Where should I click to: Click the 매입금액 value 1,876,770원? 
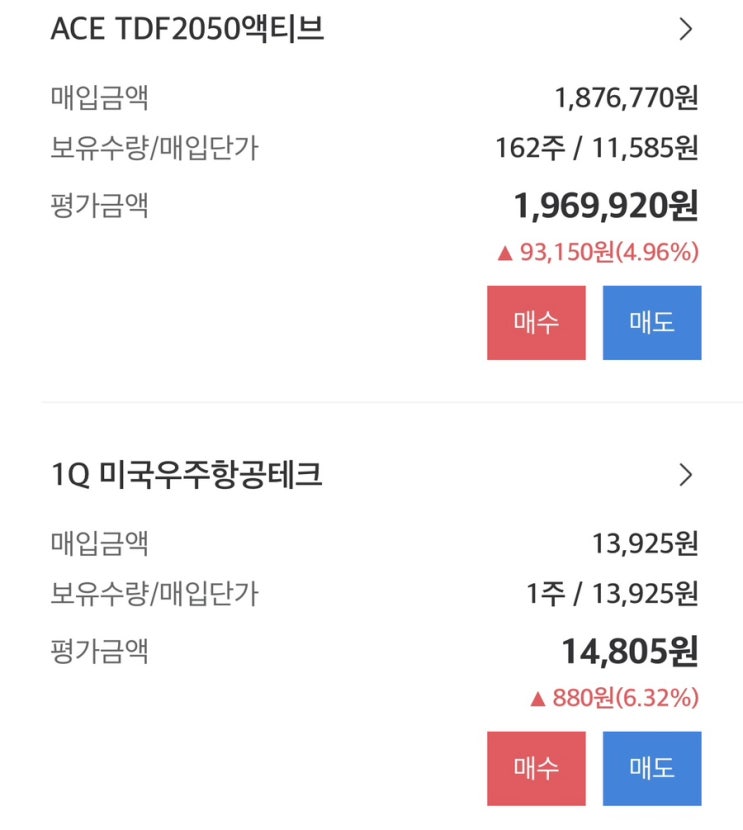coord(629,97)
